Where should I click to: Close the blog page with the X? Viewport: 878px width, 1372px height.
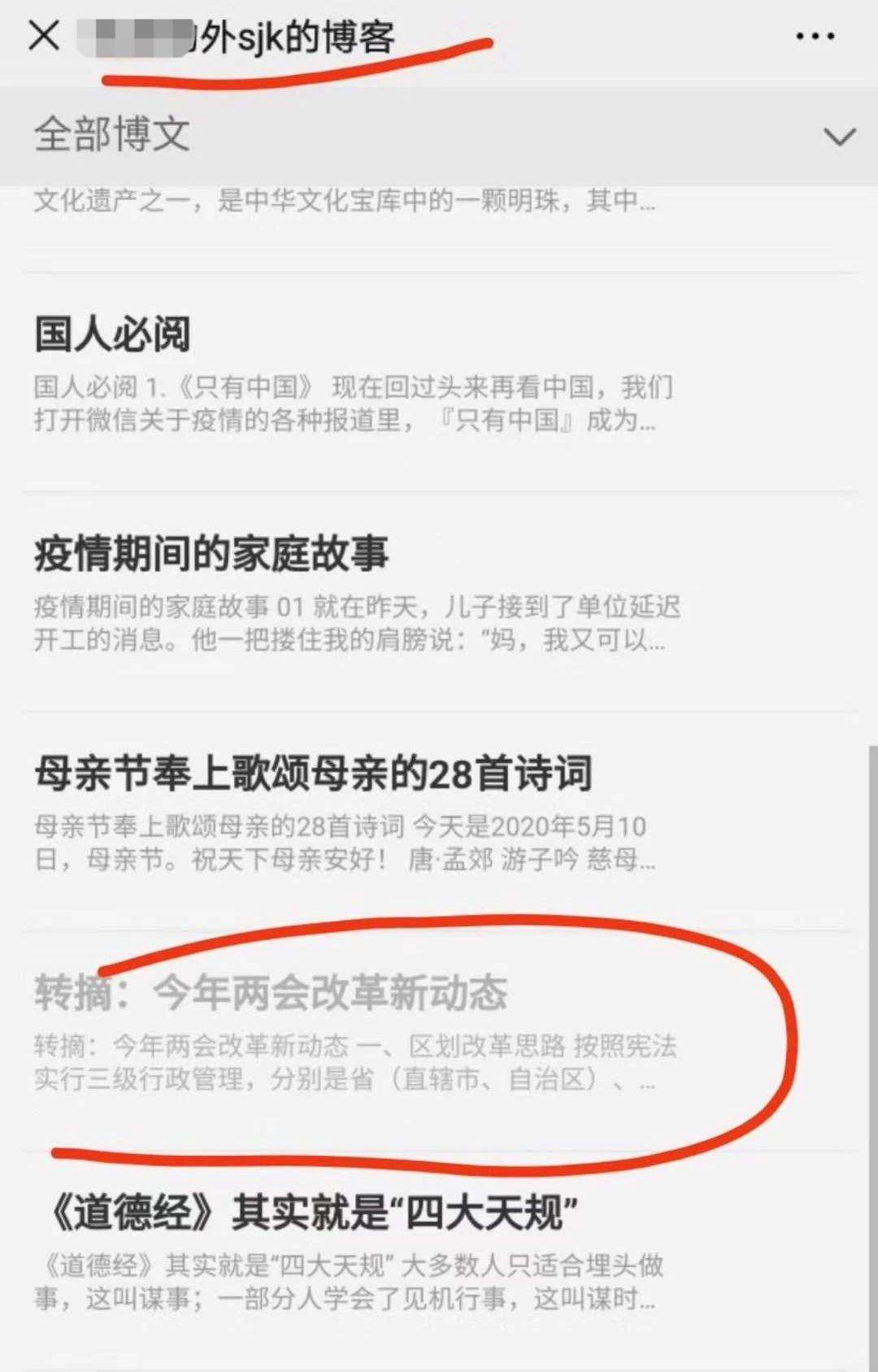pyautogui.click(x=44, y=35)
